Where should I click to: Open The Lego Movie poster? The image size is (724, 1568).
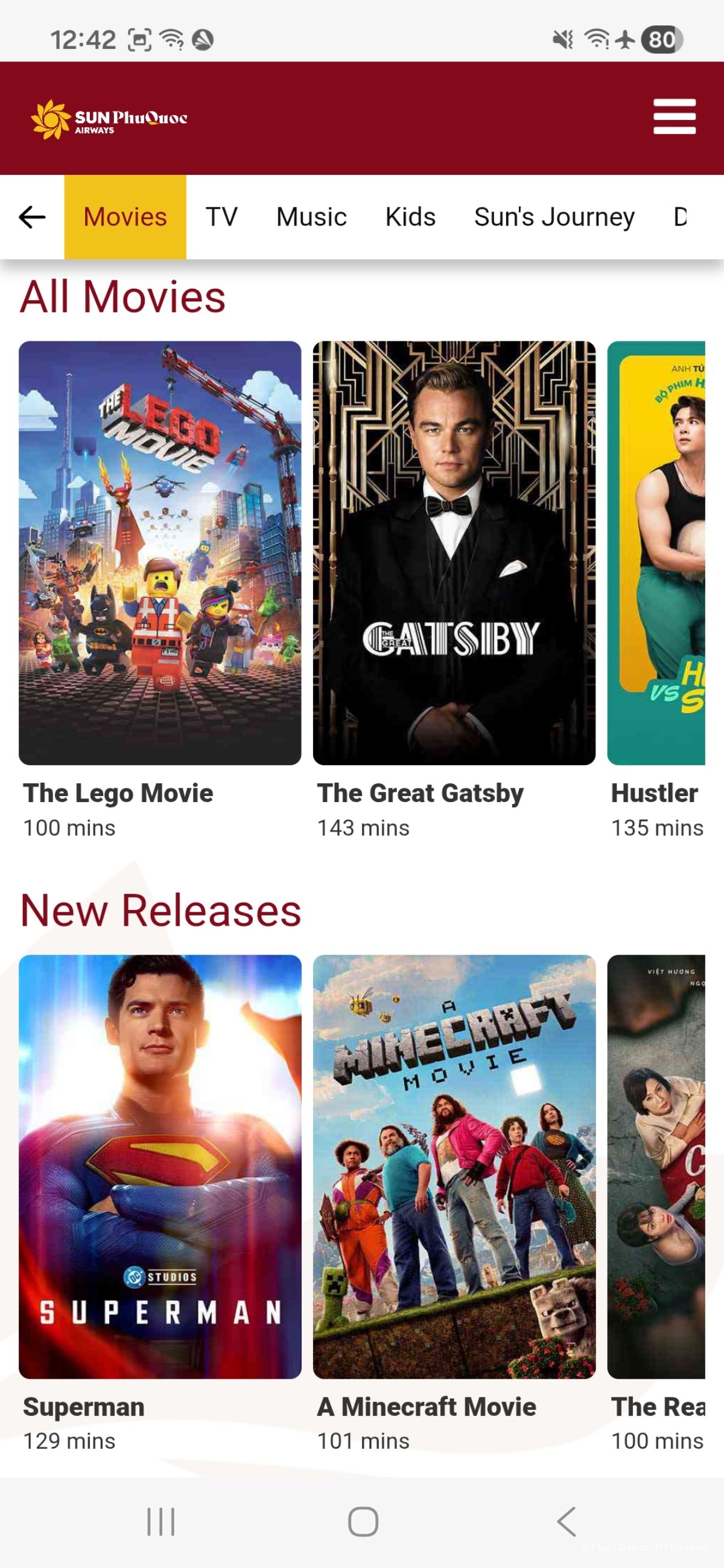pyautogui.click(x=160, y=552)
